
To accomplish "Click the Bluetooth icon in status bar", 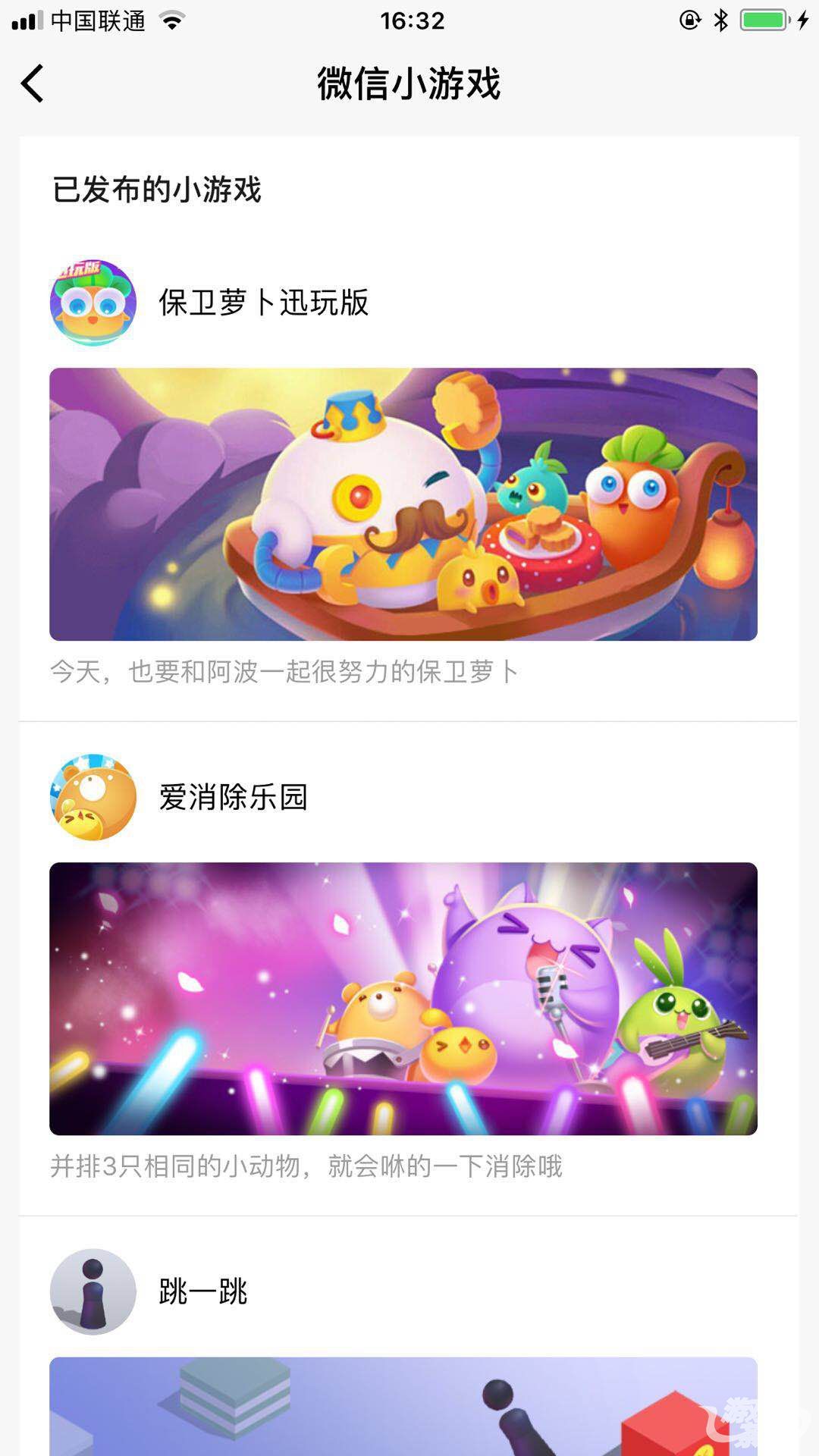I will pyautogui.click(x=723, y=19).
